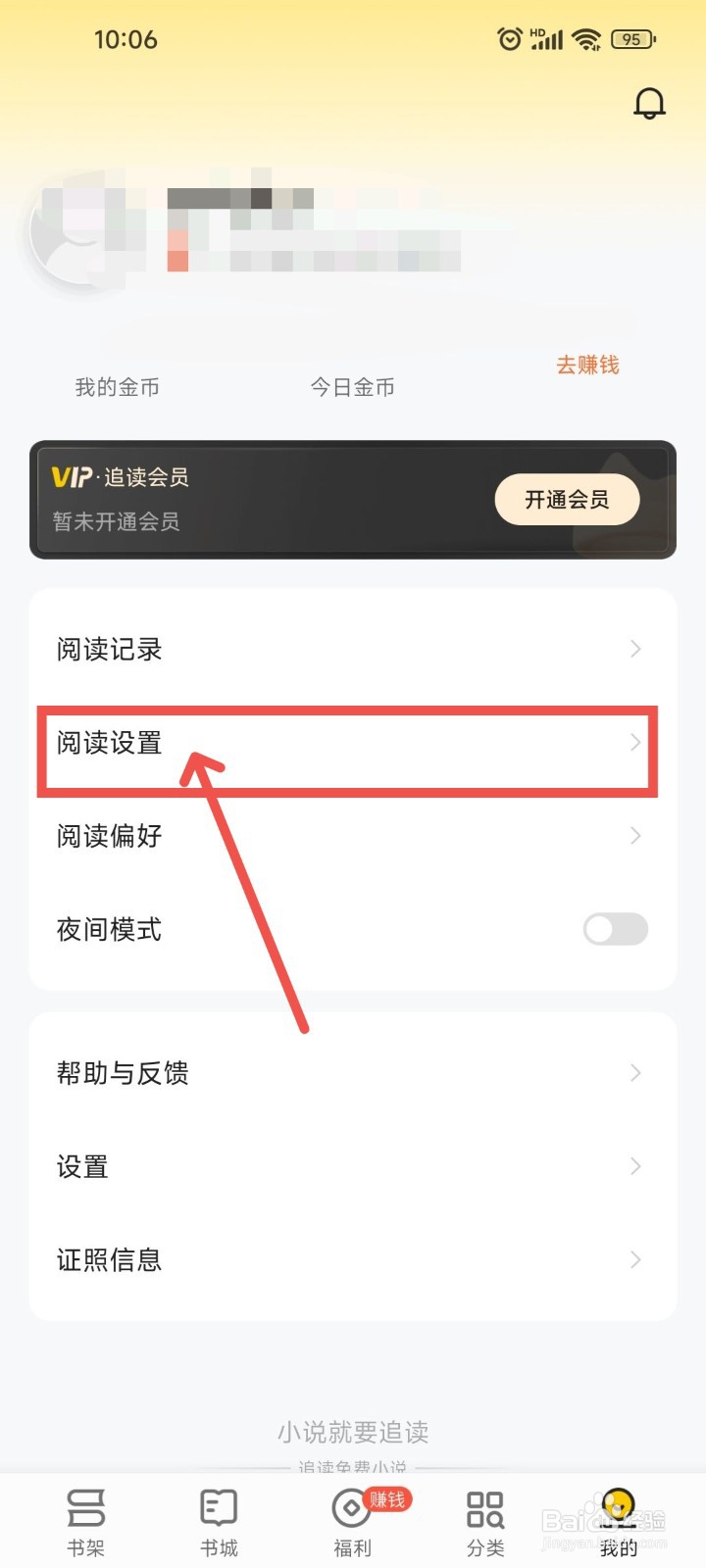Check 今日金币 earnings
Viewport: 706px width, 1568px height.
[x=352, y=386]
